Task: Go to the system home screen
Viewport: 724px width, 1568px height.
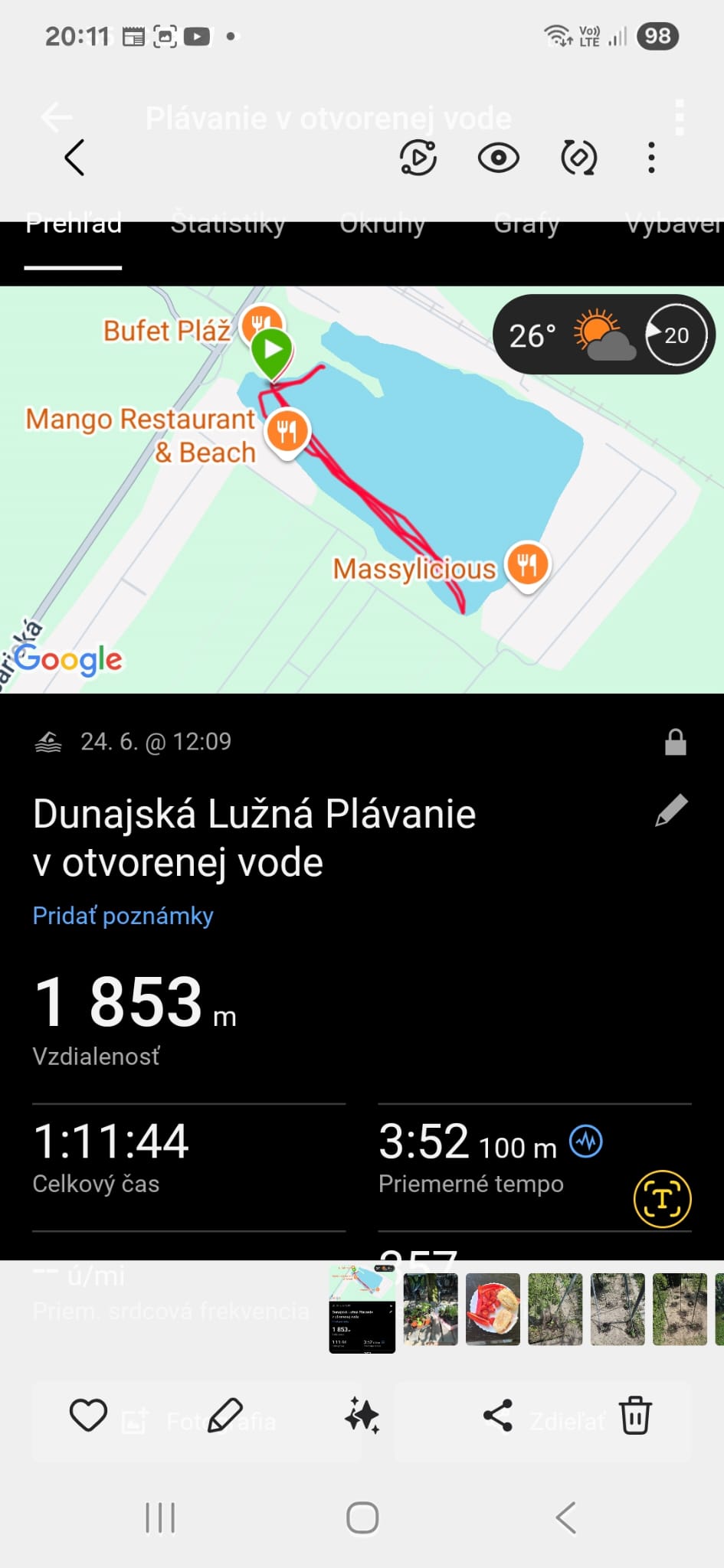Action: (x=362, y=1517)
